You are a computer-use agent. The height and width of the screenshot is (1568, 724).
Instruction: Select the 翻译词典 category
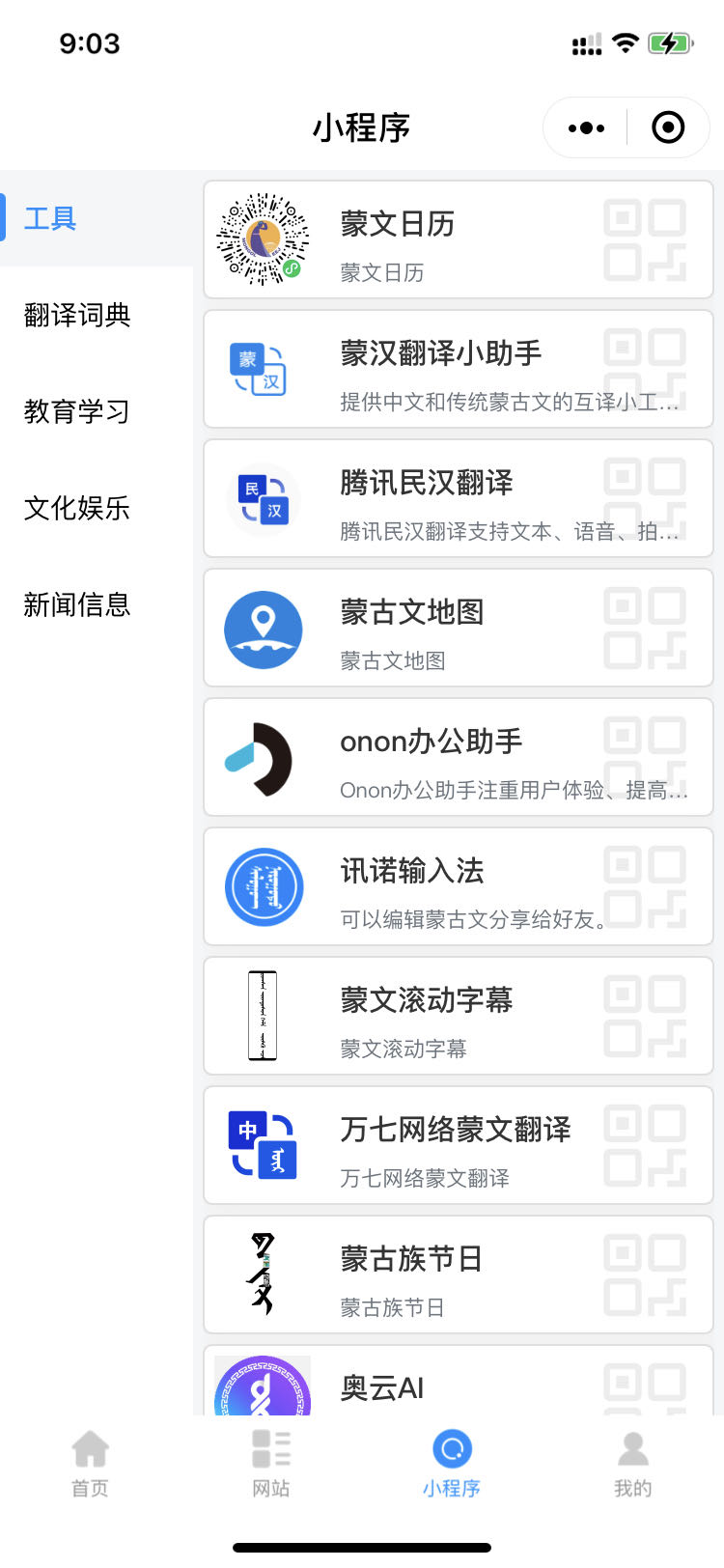(77, 315)
